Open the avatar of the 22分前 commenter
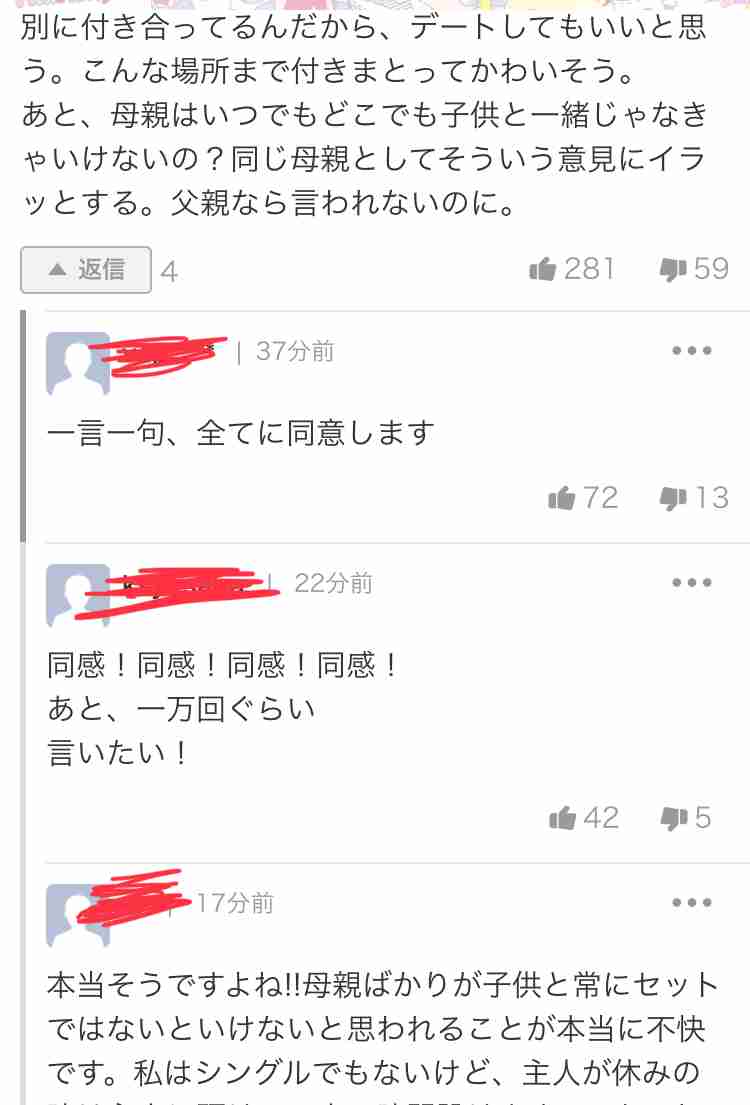750x1105 pixels. pyautogui.click(x=77, y=595)
